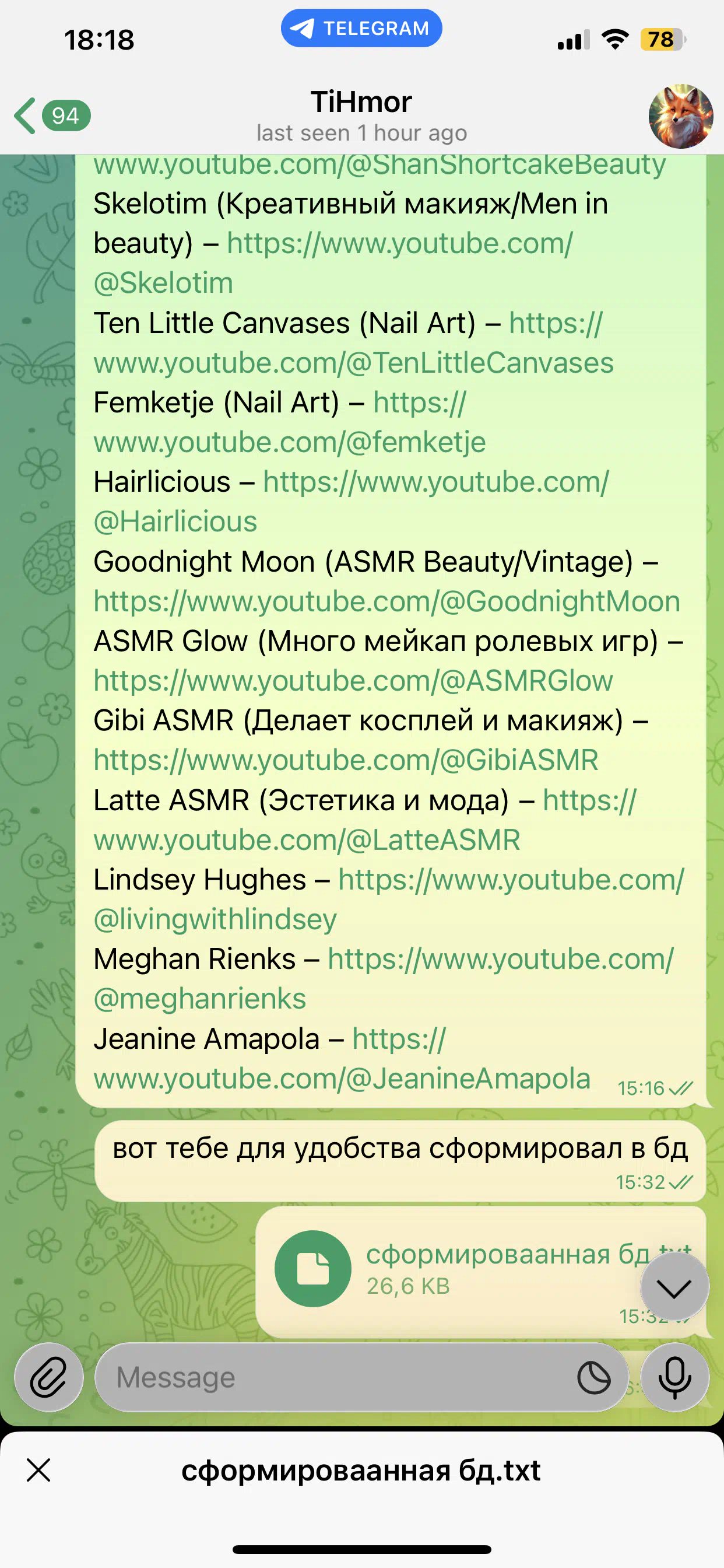Open the сформироваанная бд.txt file attachment
The image size is (724, 1568).
coord(312,1269)
